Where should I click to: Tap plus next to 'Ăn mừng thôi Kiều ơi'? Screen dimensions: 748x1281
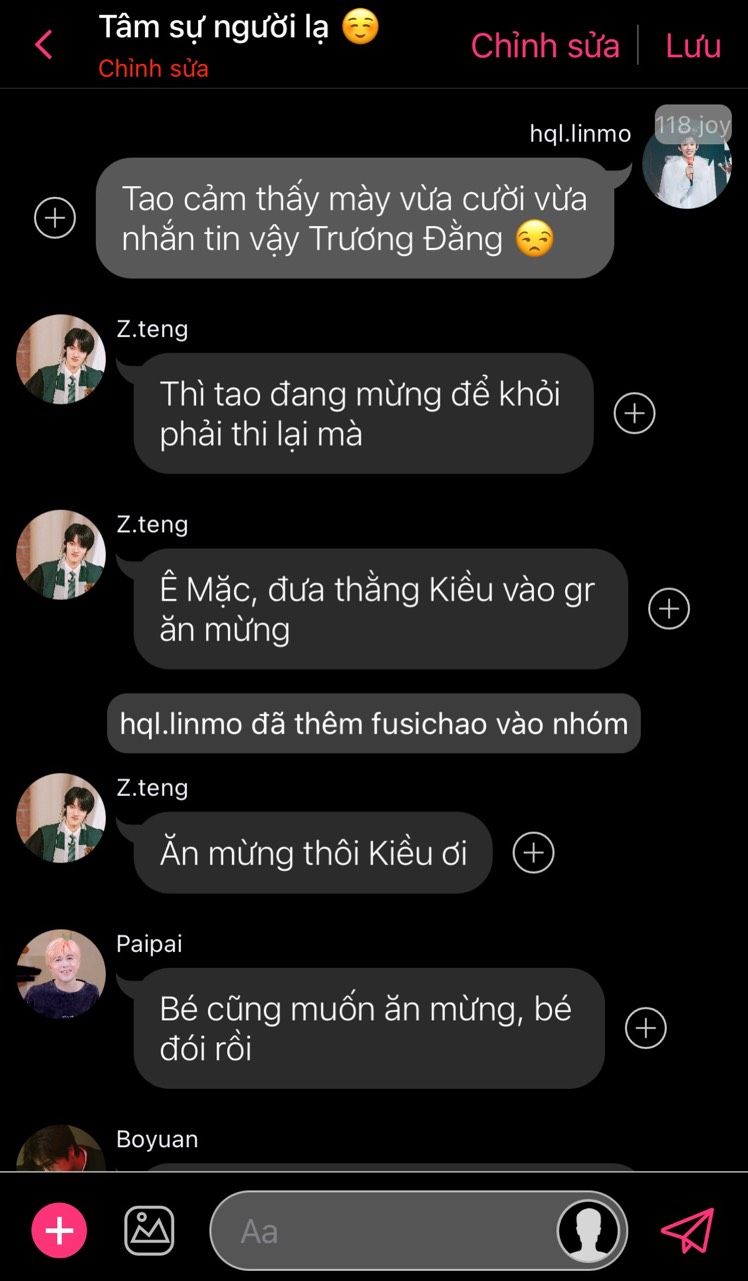pos(533,852)
